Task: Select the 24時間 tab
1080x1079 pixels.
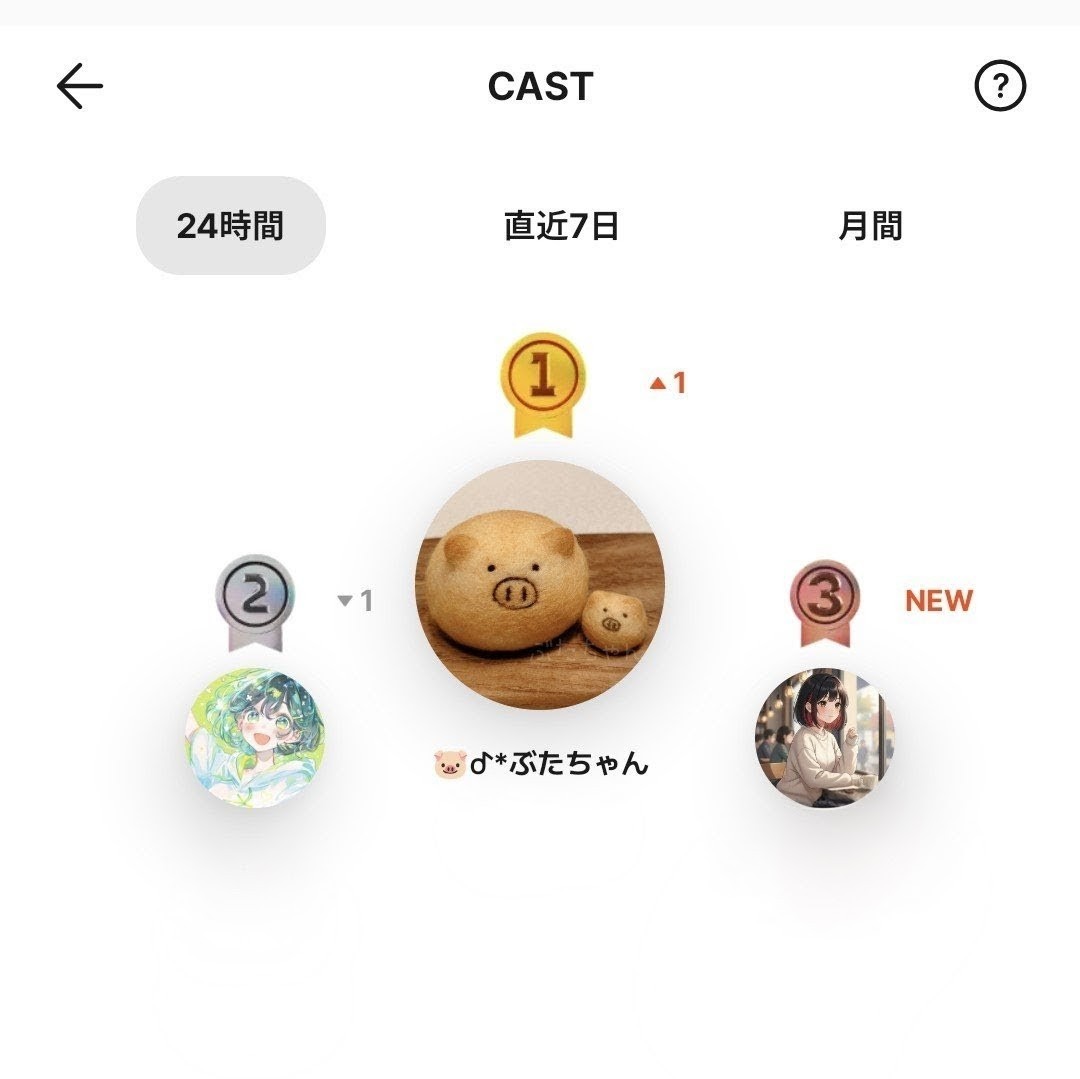Action: (231, 226)
